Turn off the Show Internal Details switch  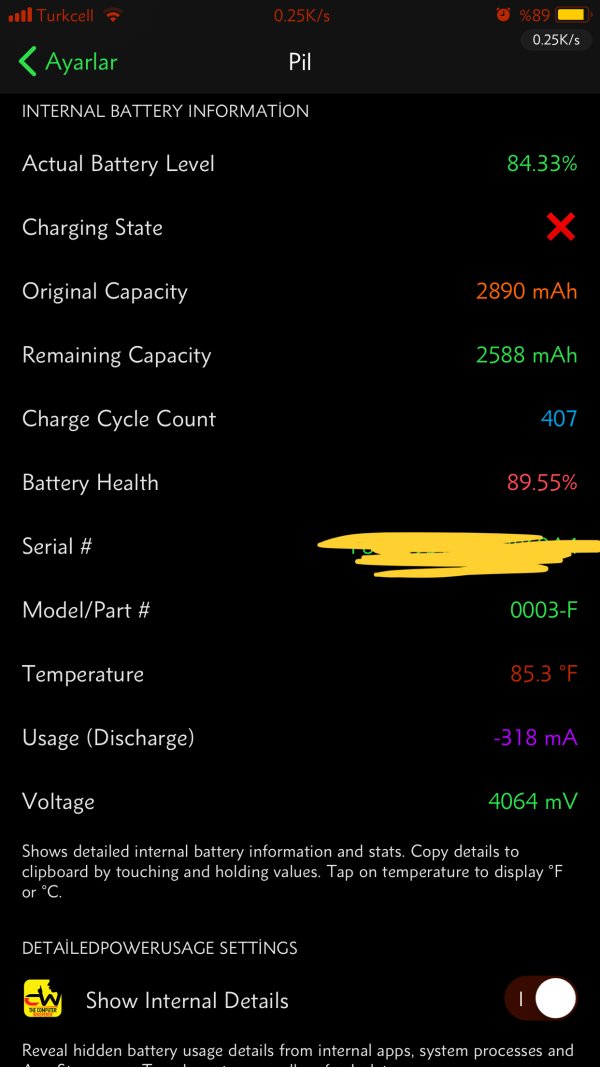(x=541, y=999)
